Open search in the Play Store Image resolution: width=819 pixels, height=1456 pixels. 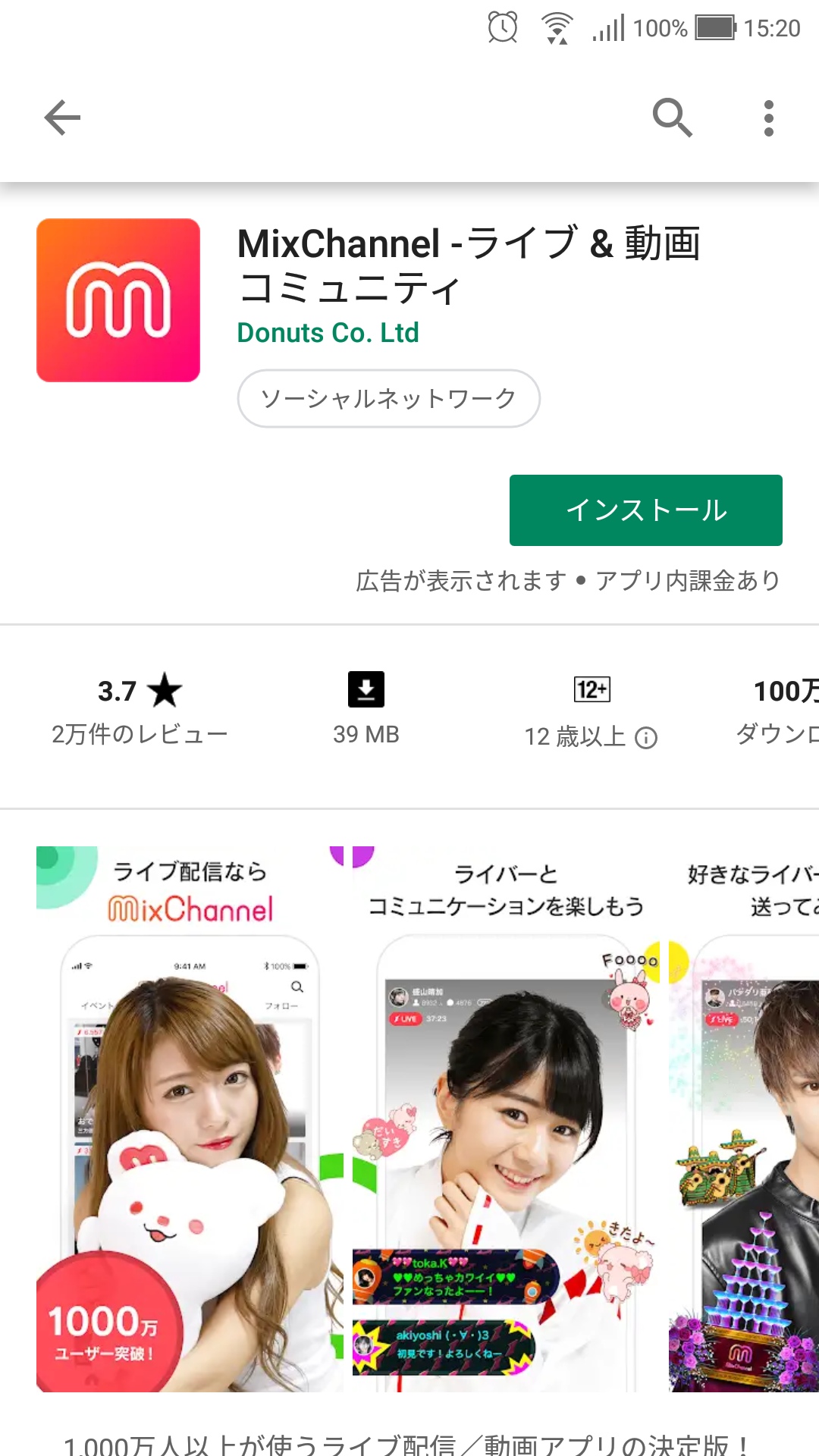click(x=672, y=118)
